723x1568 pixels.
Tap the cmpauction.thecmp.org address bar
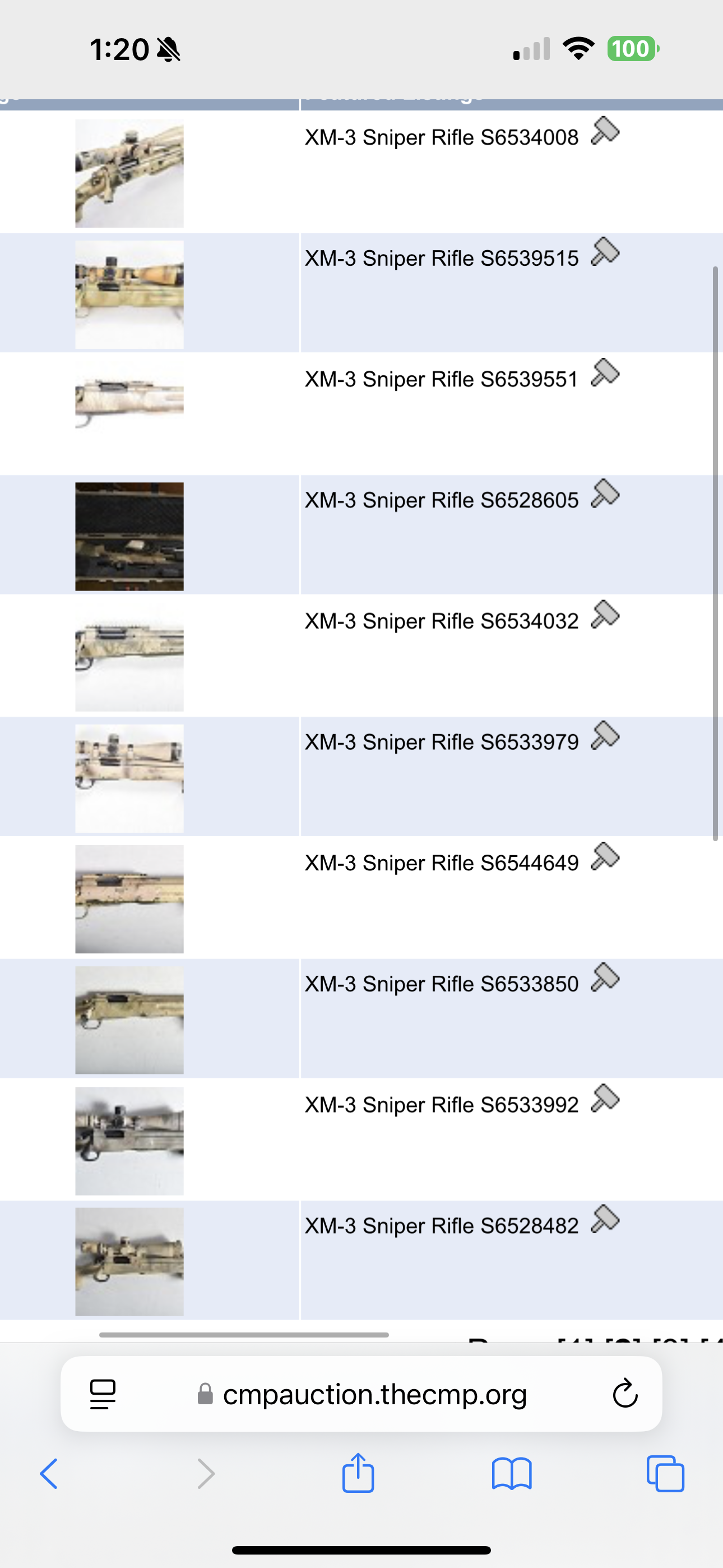pyautogui.click(x=361, y=1394)
